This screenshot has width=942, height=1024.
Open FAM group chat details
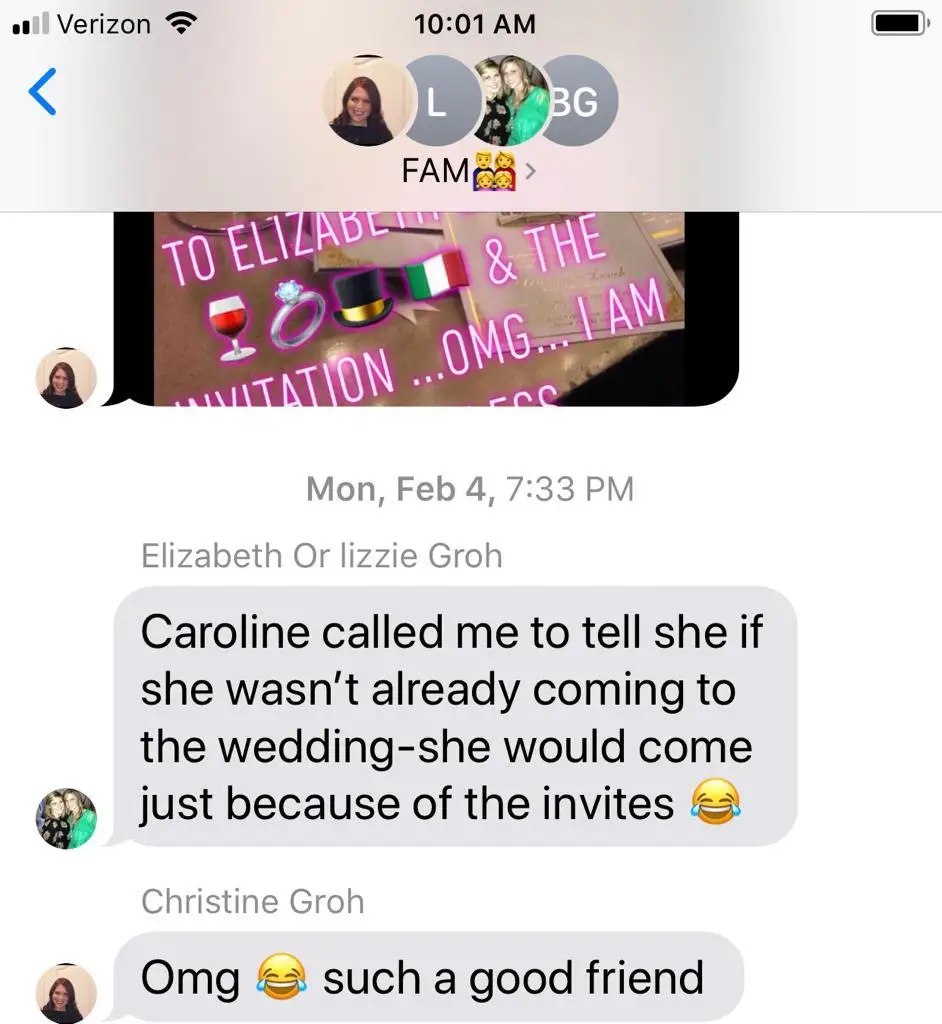(x=469, y=171)
